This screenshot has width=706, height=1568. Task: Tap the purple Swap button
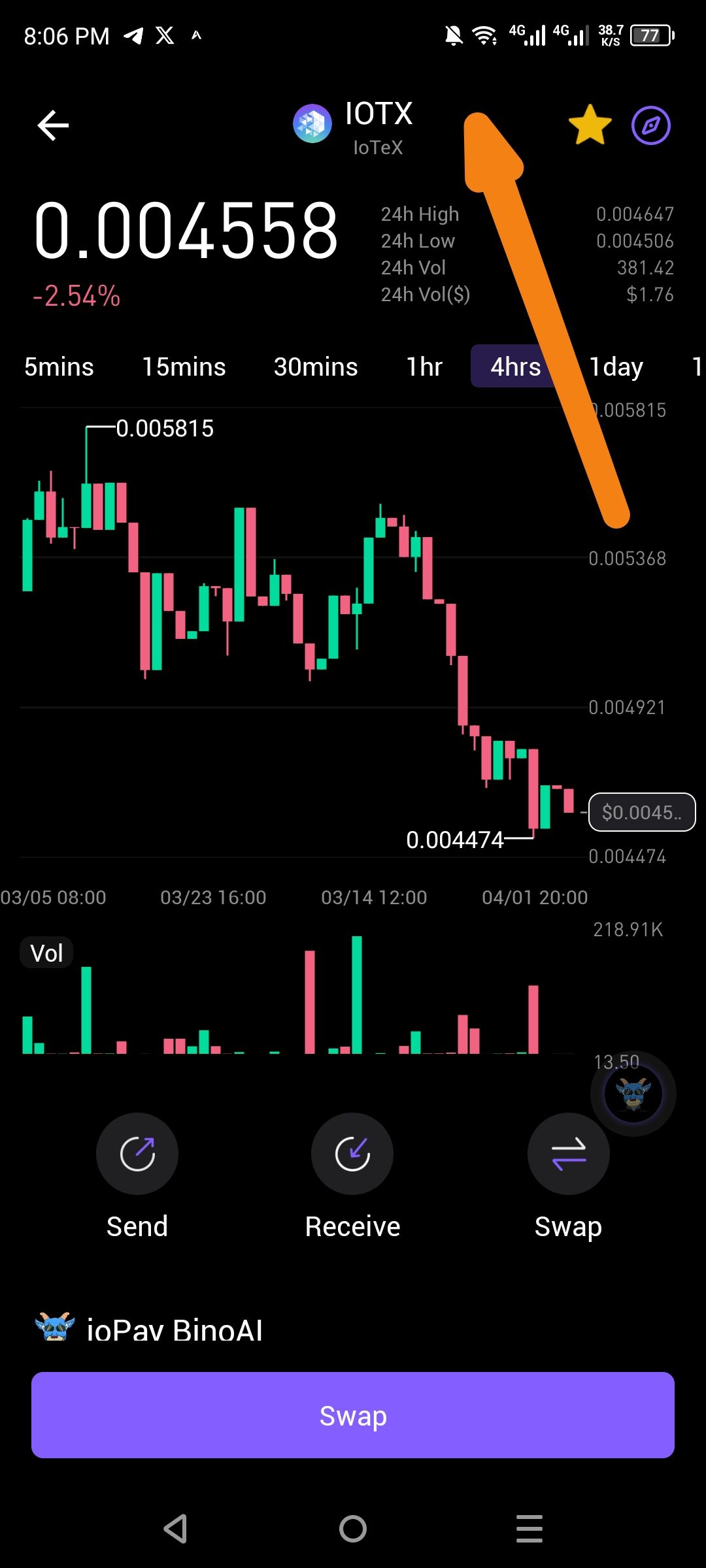[353, 1415]
